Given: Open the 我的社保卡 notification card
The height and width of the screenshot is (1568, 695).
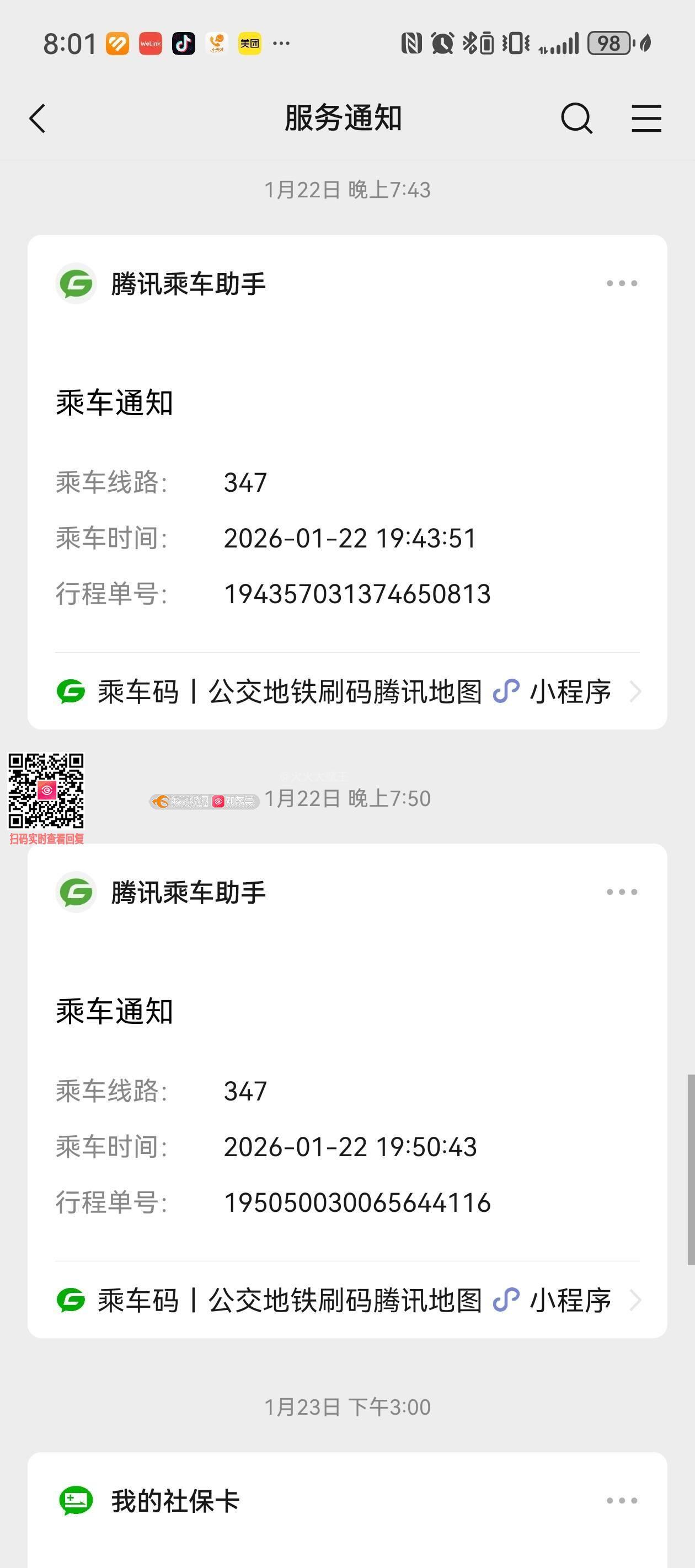Looking at the screenshot, I should coord(304,1522).
